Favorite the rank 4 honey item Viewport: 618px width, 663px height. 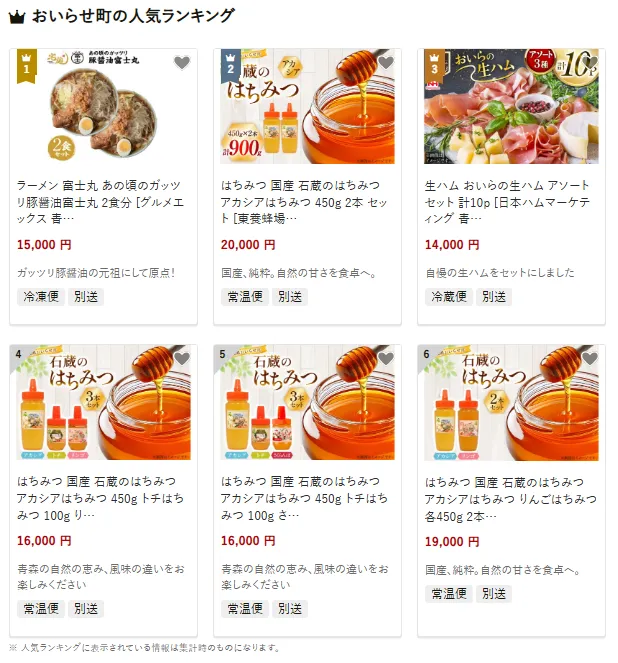point(181,359)
